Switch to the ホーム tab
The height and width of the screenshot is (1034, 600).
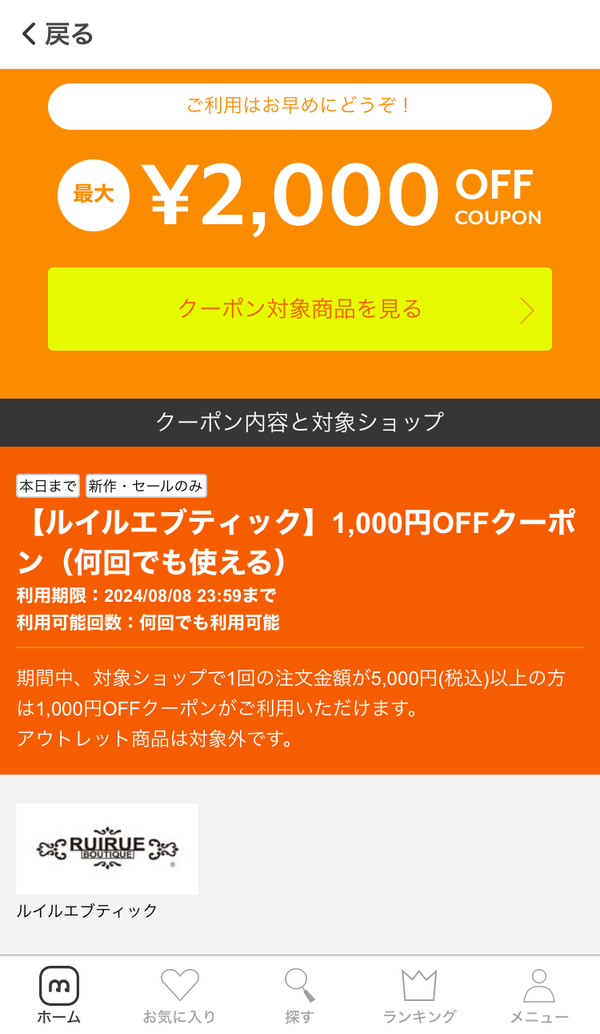59,995
